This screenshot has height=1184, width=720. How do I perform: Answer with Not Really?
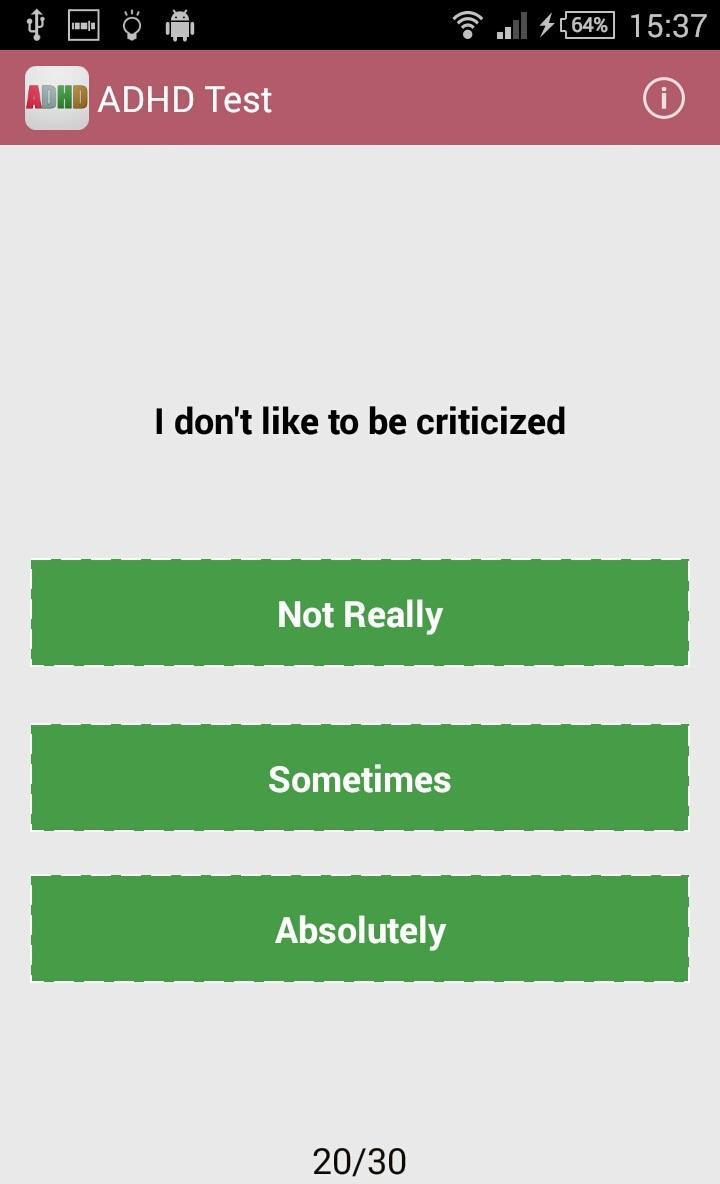click(x=360, y=613)
